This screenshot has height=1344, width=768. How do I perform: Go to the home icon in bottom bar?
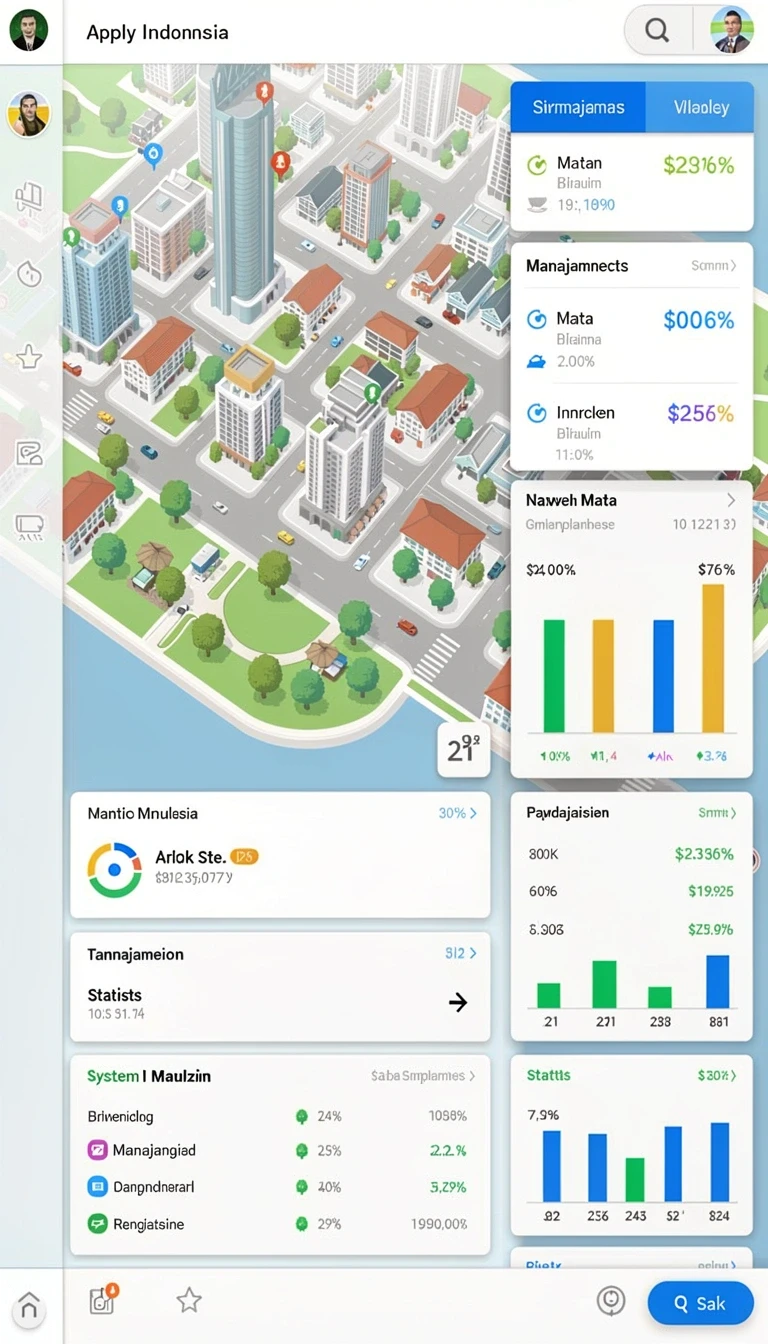29,1305
